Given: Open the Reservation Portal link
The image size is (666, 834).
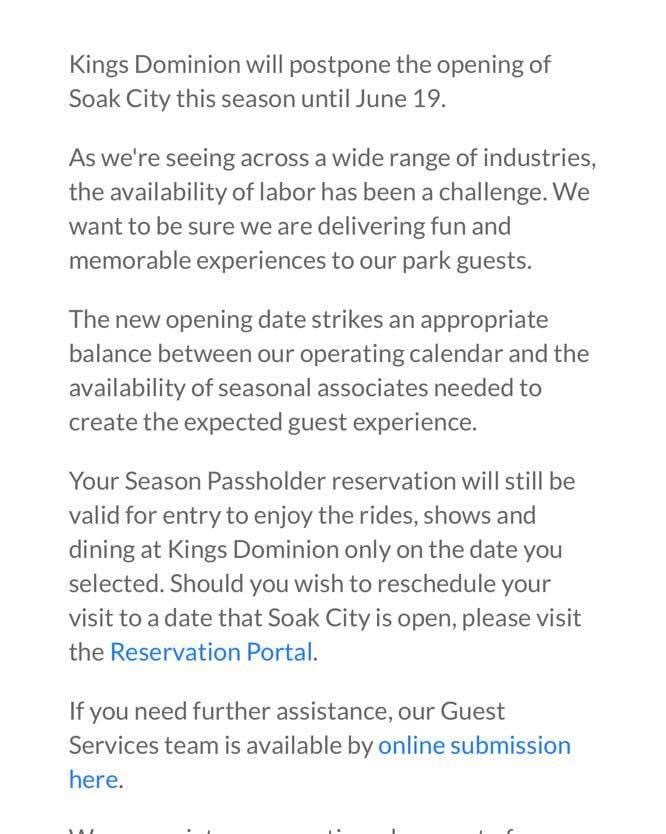Looking at the screenshot, I should click(212, 653).
